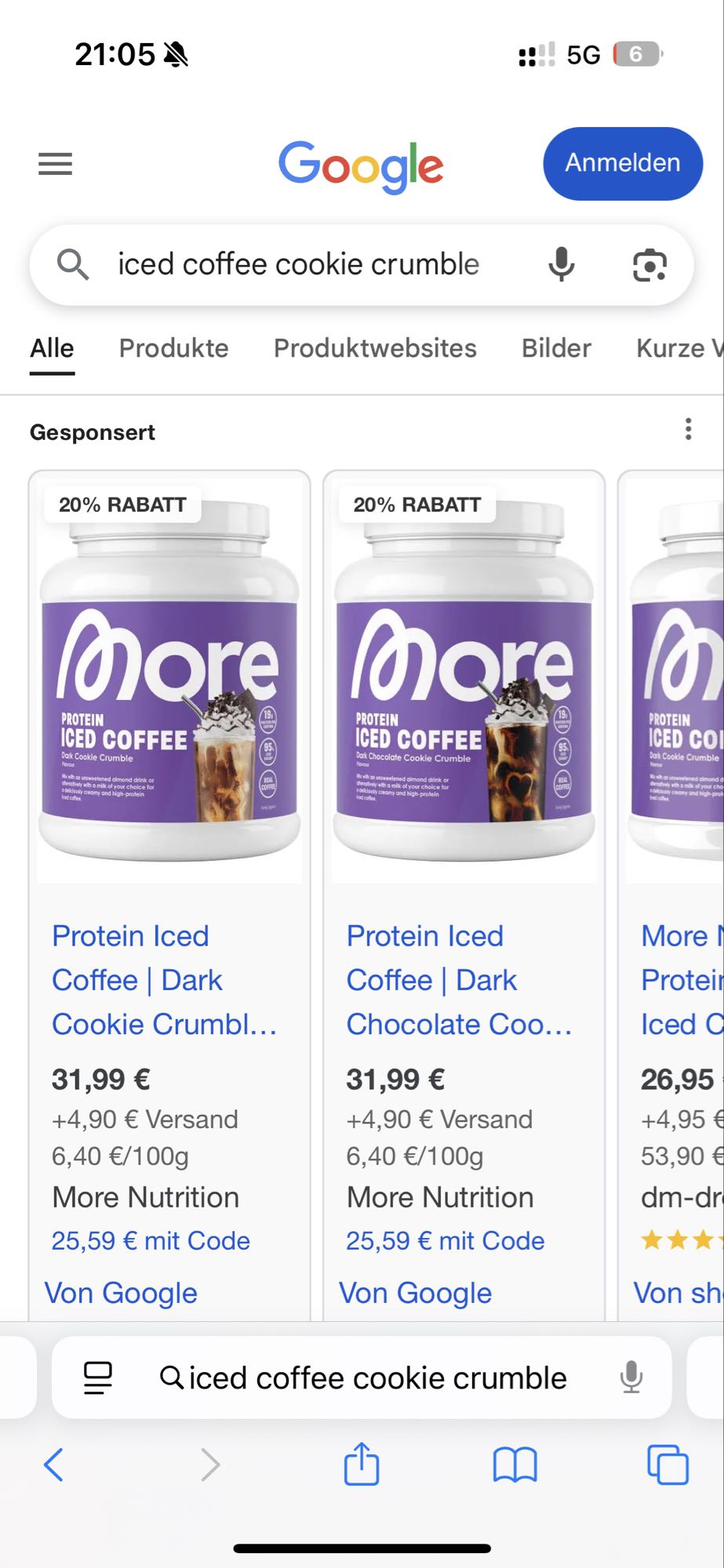Screen dimensions: 724x1568
Task: Open Safari page settings menu icon
Action: pos(98,1378)
